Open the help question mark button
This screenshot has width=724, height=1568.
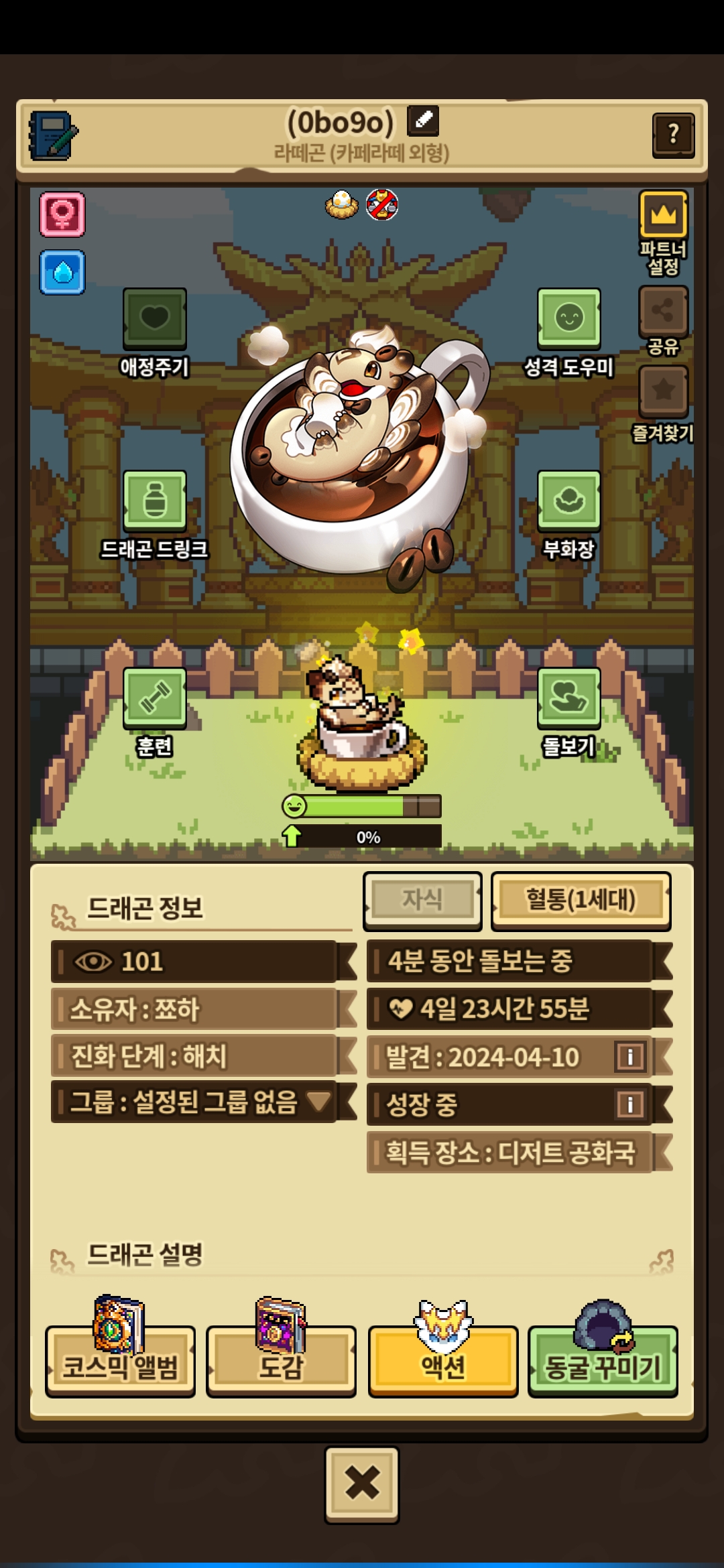pyautogui.click(x=673, y=135)
